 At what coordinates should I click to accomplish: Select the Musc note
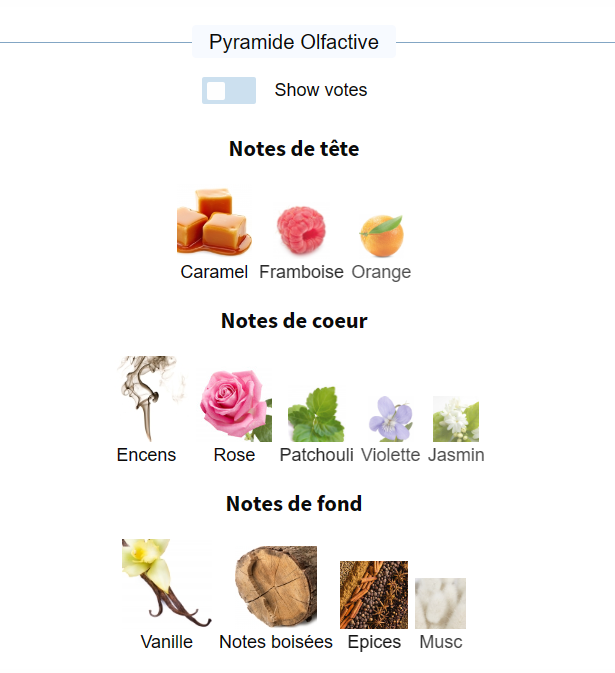pos(440,615)
